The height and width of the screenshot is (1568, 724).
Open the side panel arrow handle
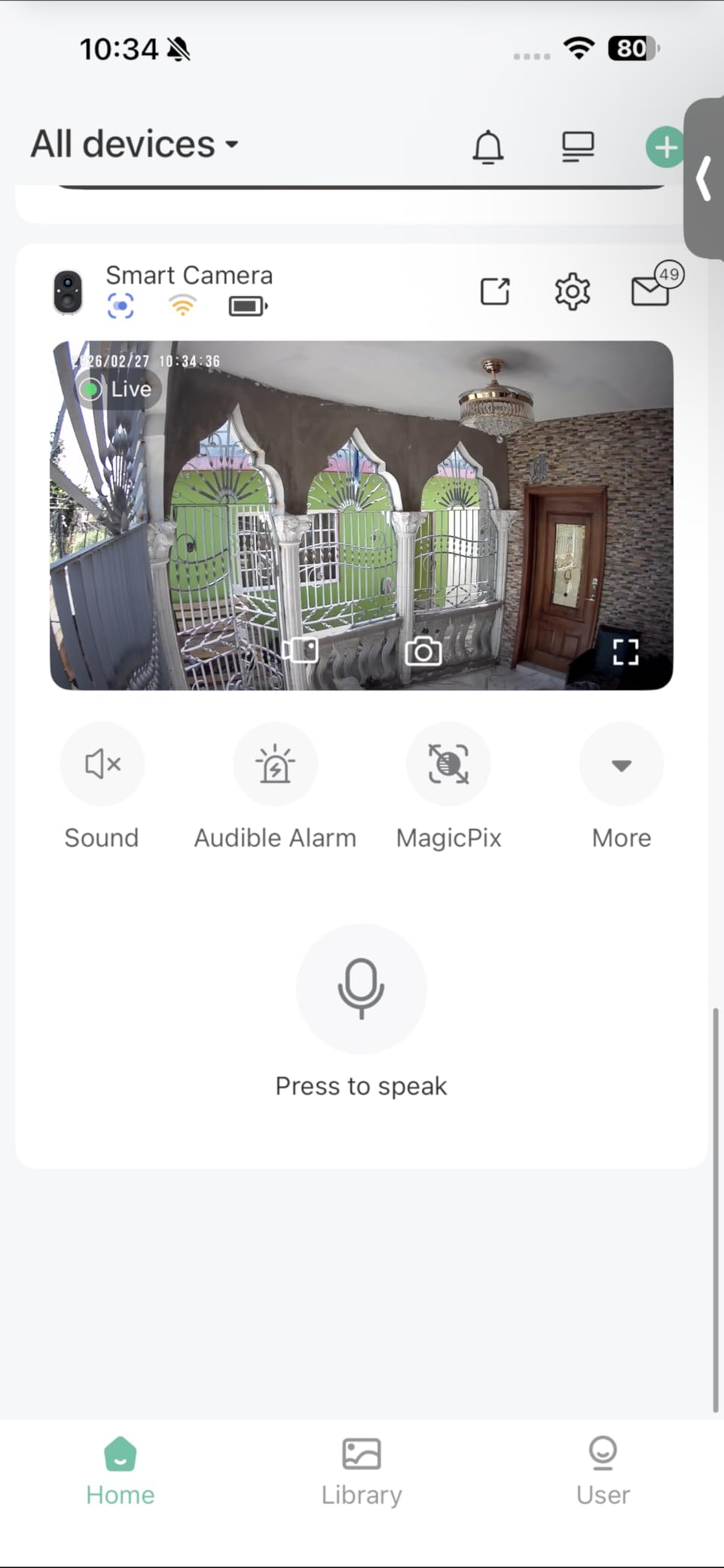(x=704, y=178)
